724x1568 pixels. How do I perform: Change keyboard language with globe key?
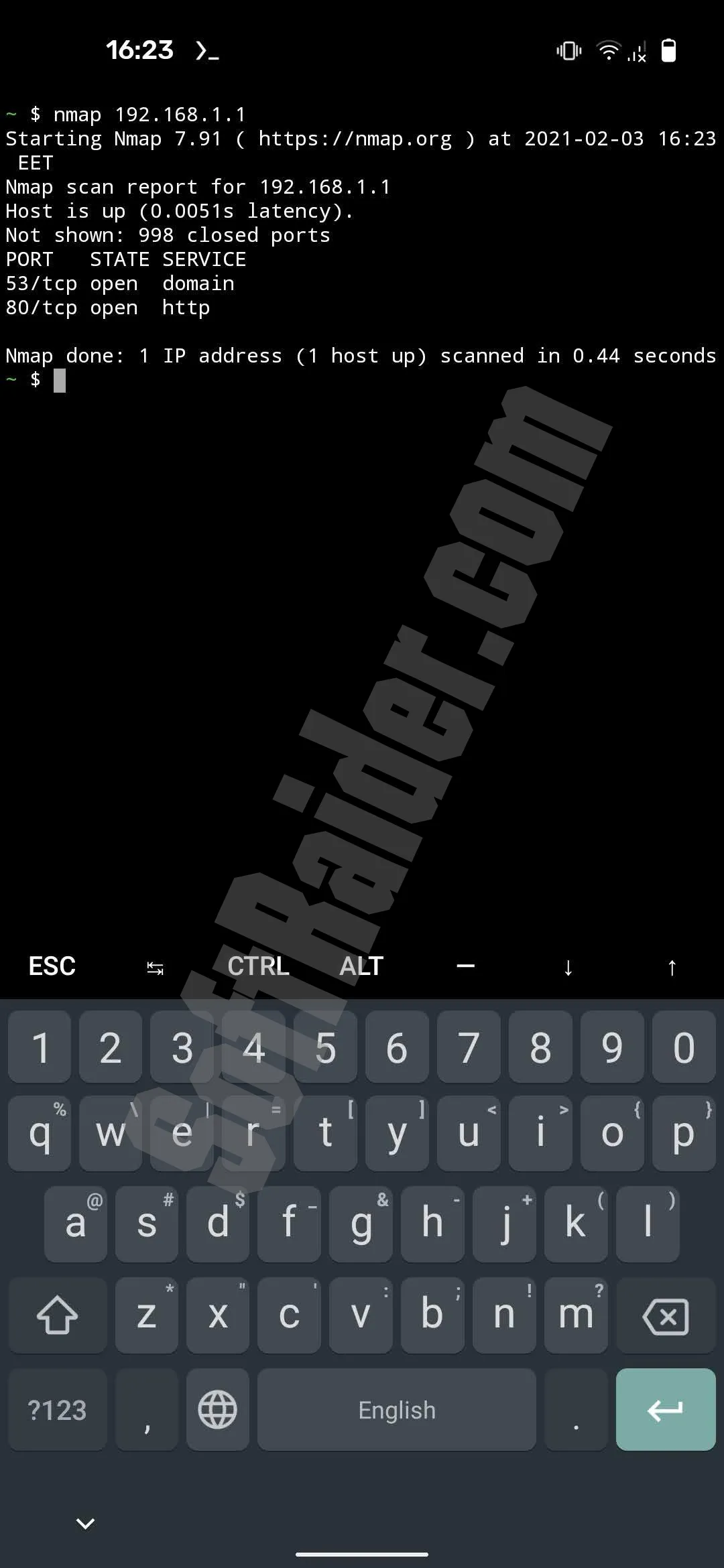(218, 1410)
